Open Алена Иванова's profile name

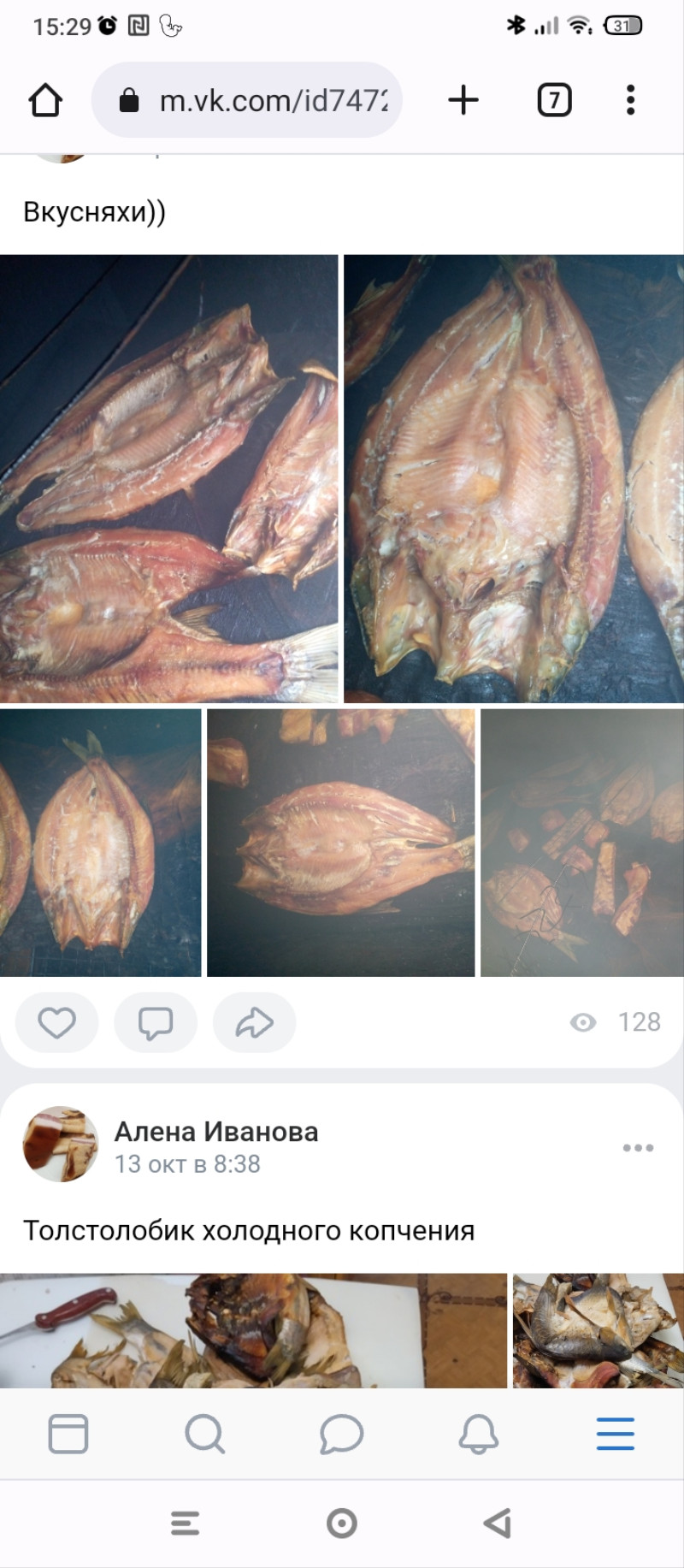[x=216, y=1132]
